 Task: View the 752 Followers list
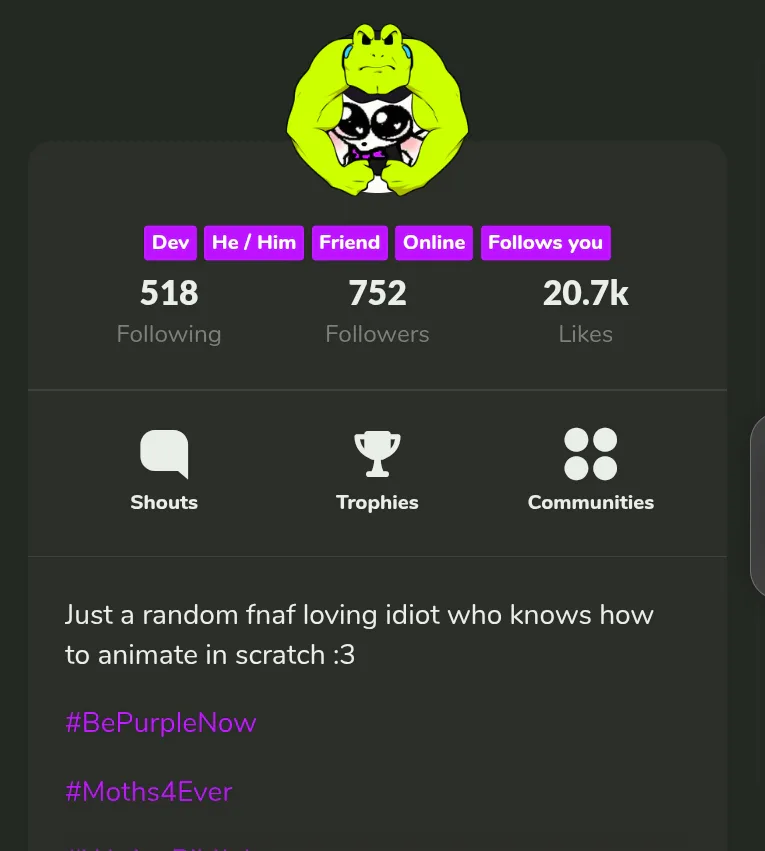(x=377, y=312)
